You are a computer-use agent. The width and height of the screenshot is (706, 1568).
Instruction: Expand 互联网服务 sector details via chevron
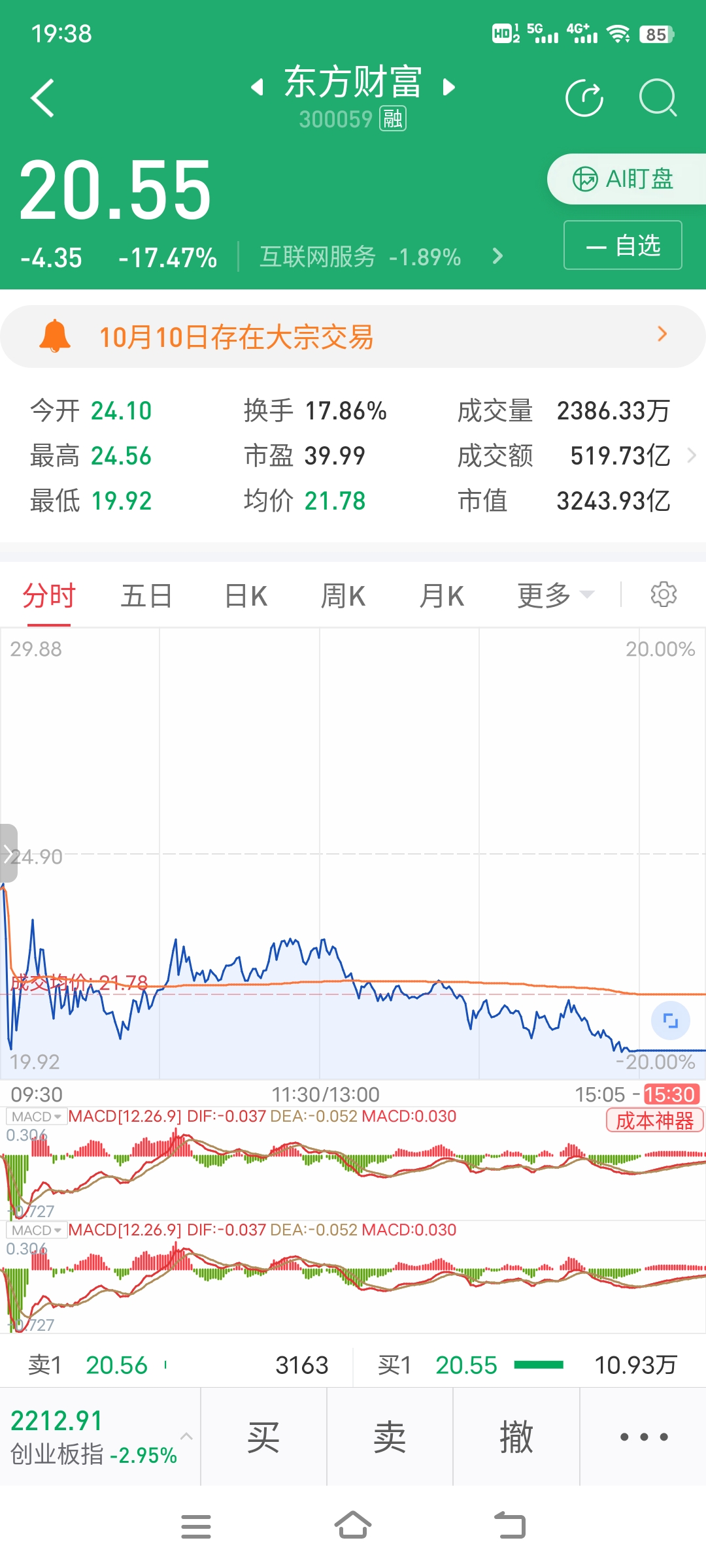[496, 257]
